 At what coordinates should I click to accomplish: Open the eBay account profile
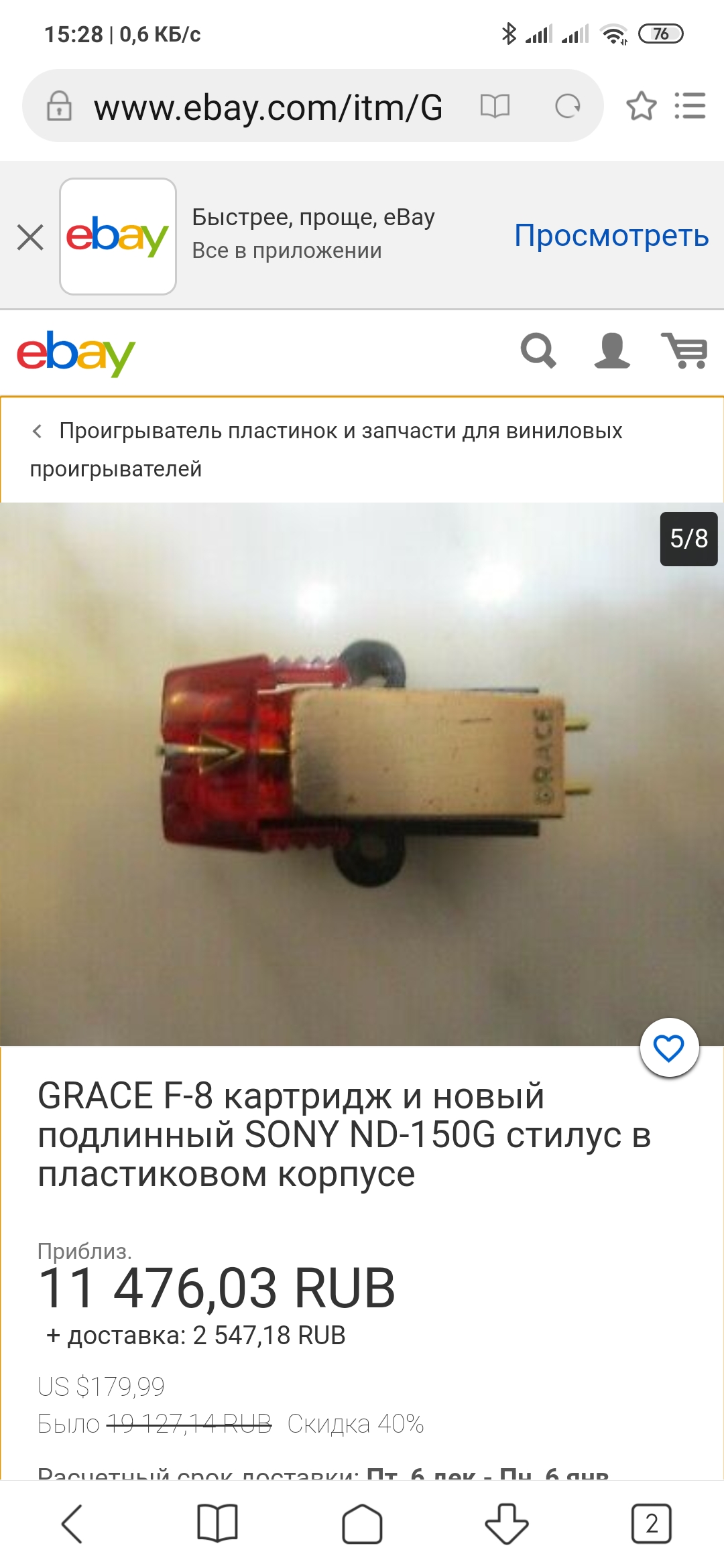click(x=611, y=350)
